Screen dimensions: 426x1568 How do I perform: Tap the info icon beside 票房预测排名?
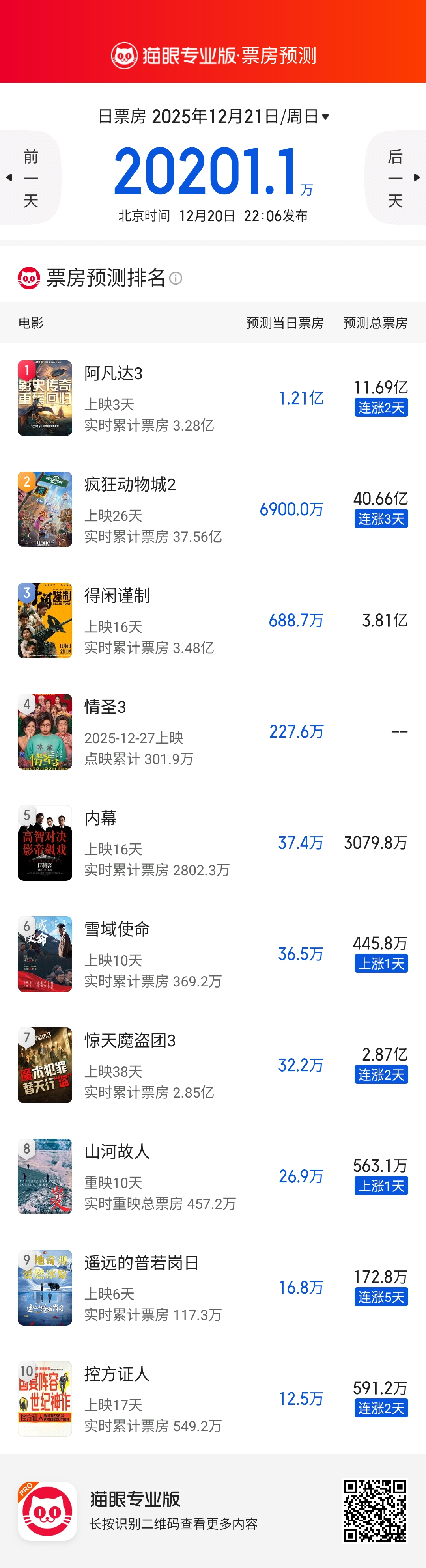click(176, 278)
